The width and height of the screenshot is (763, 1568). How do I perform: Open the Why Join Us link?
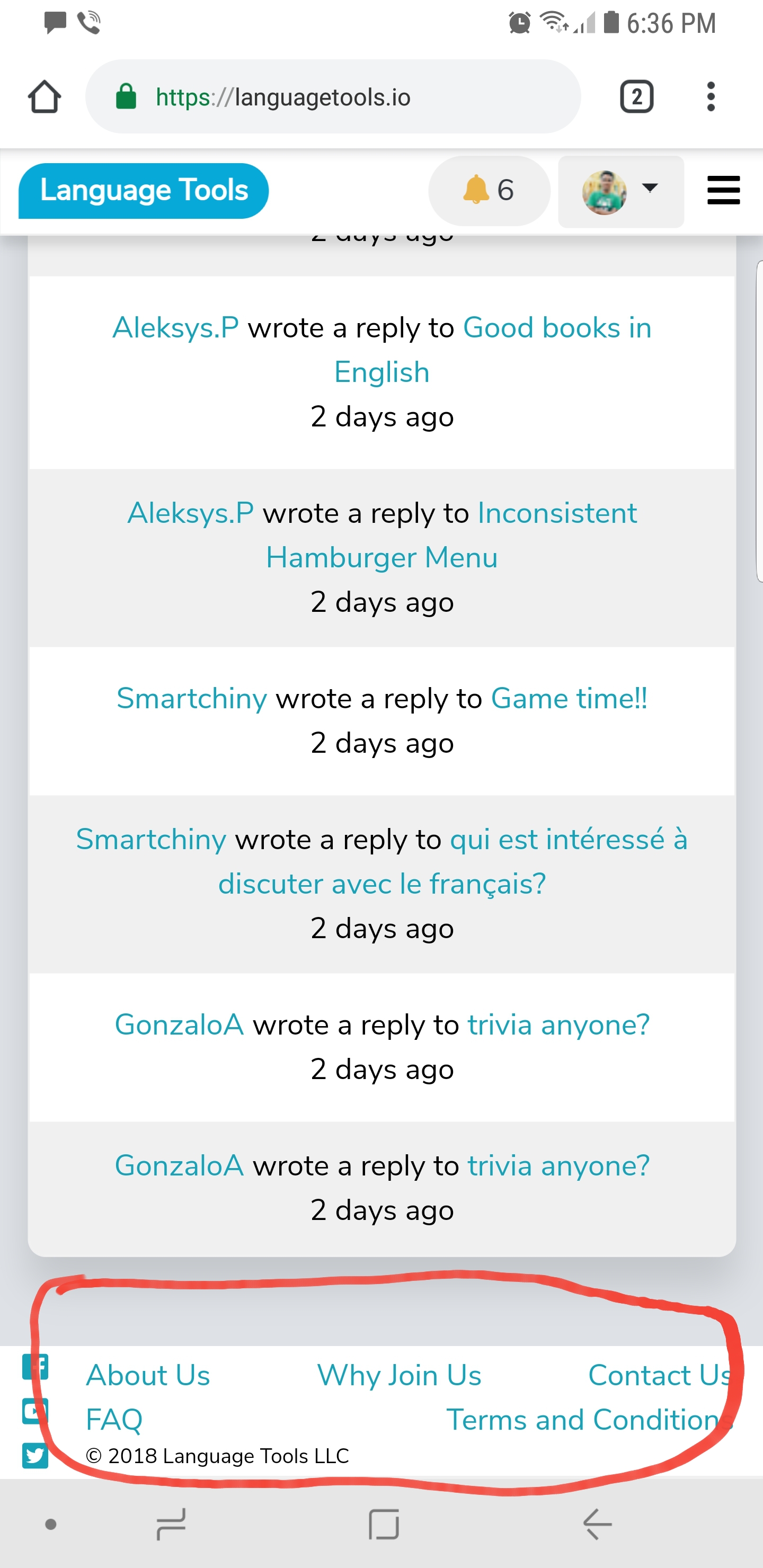click(x=399, y=1376)
